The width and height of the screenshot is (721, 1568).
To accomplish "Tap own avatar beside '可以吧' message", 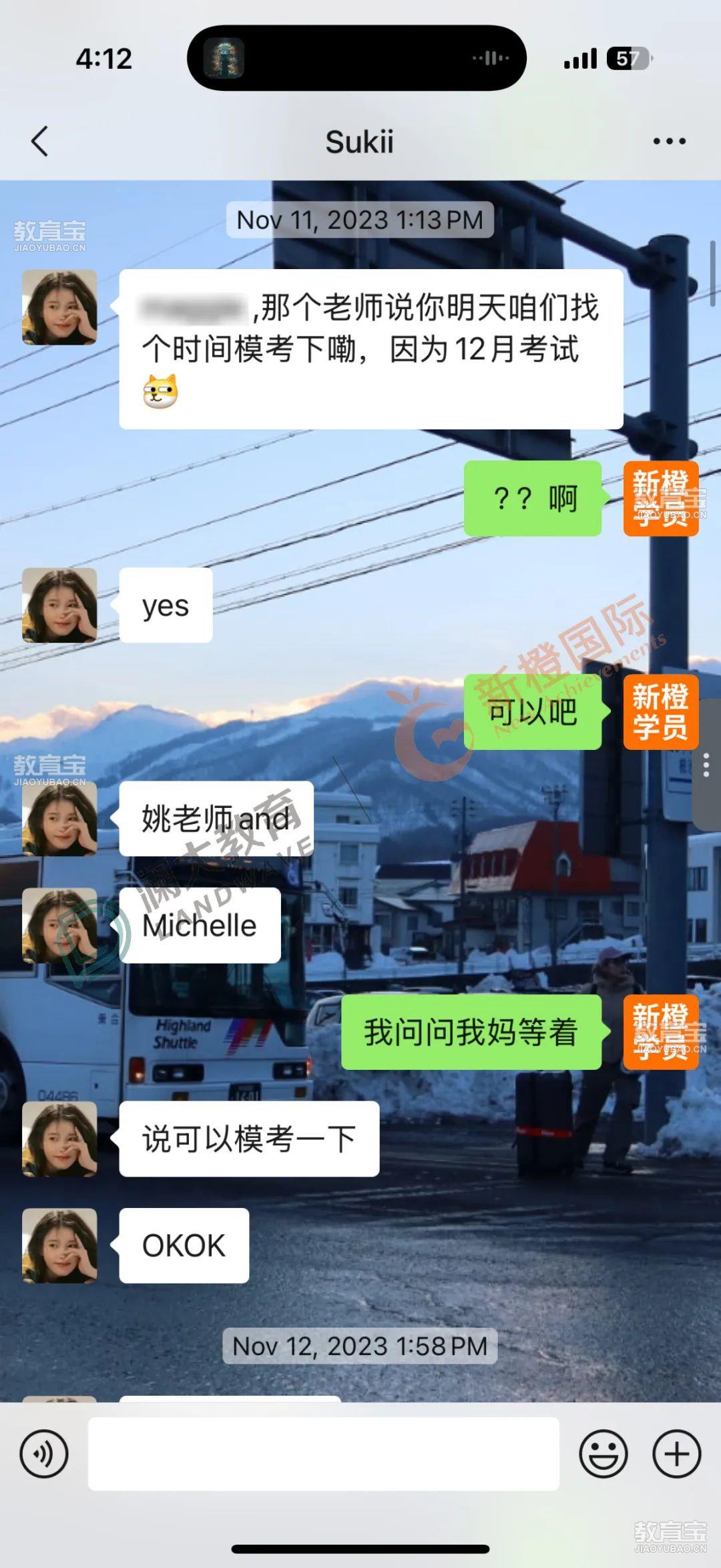I will click(660, 712).
